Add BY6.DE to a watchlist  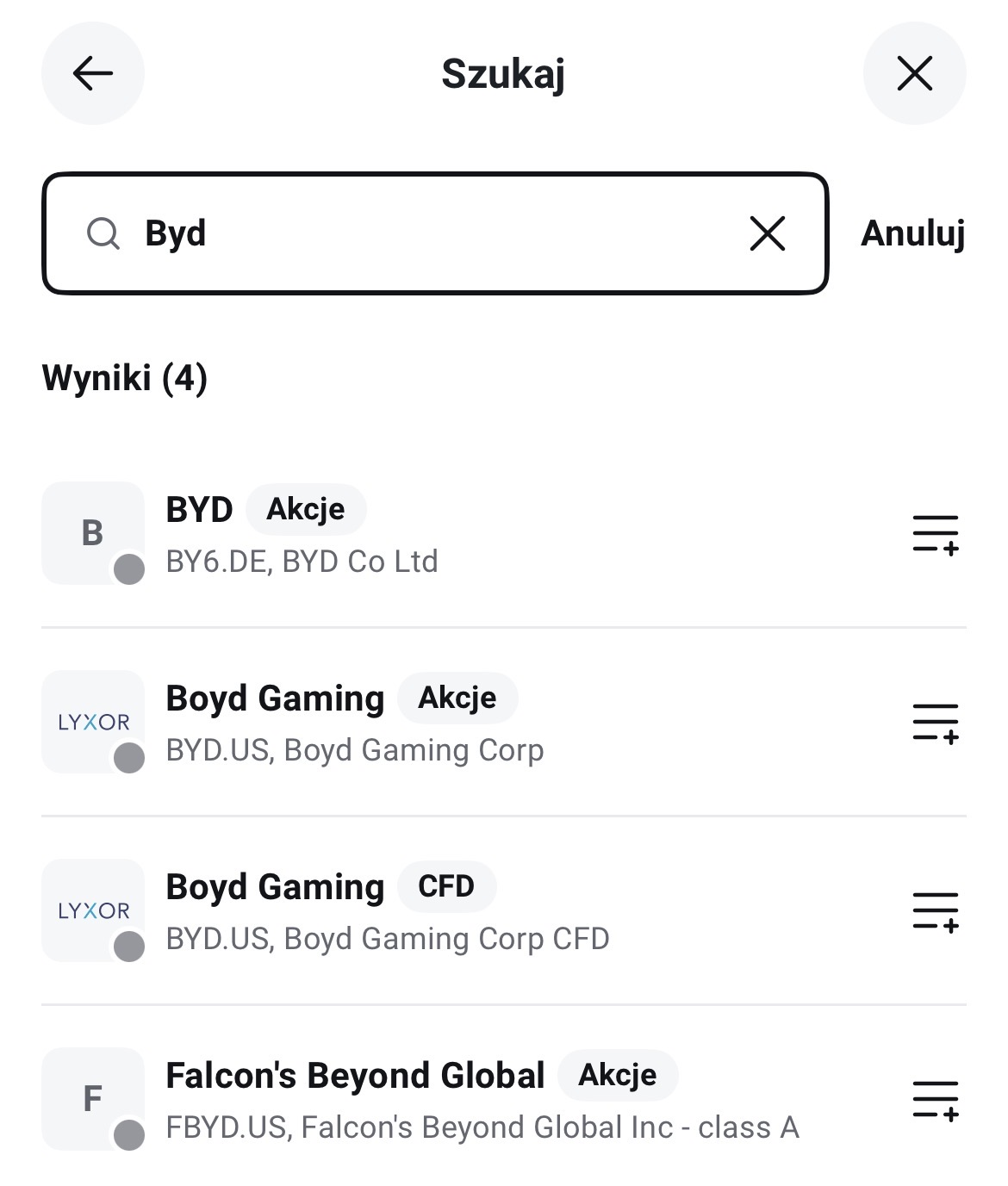(935, 534)
